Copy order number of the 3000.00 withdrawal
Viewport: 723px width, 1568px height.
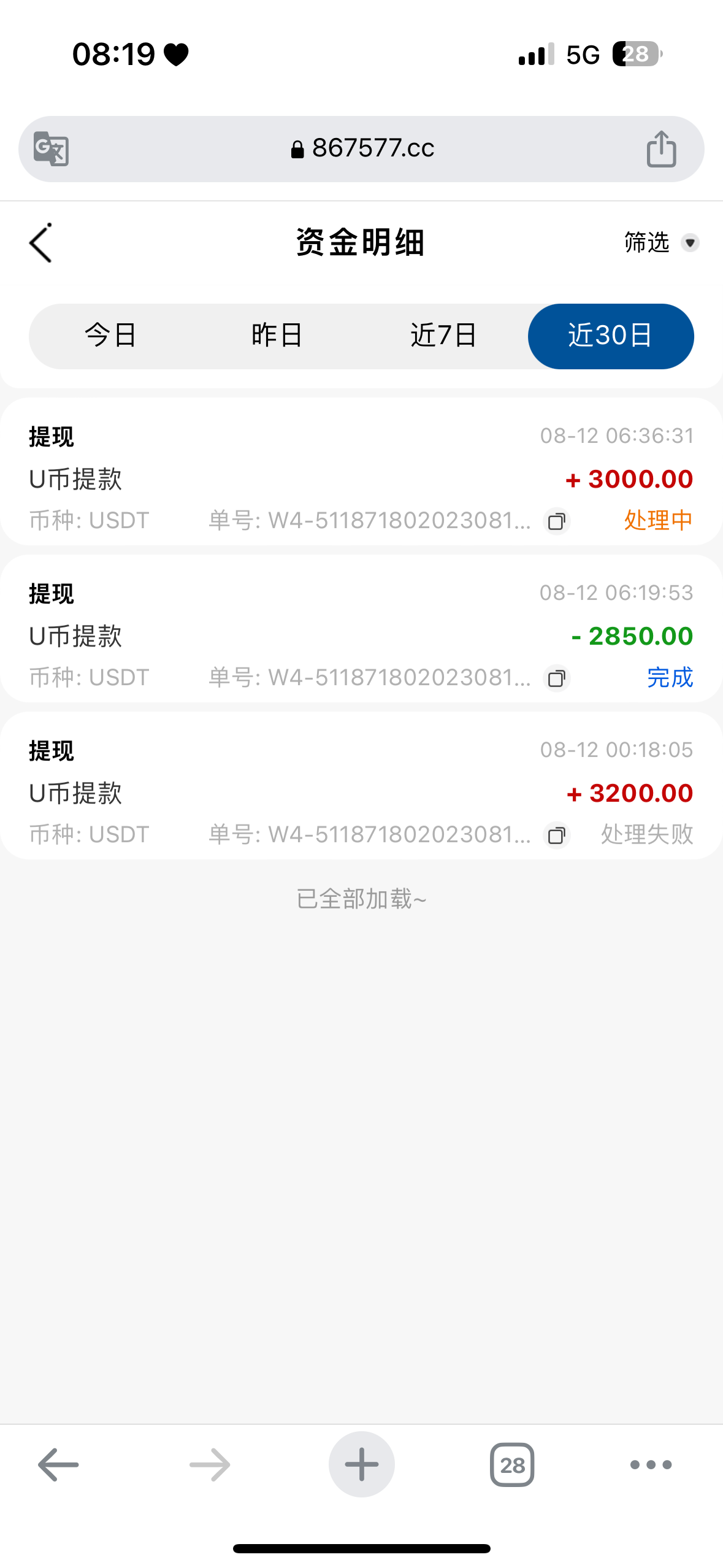557,521
